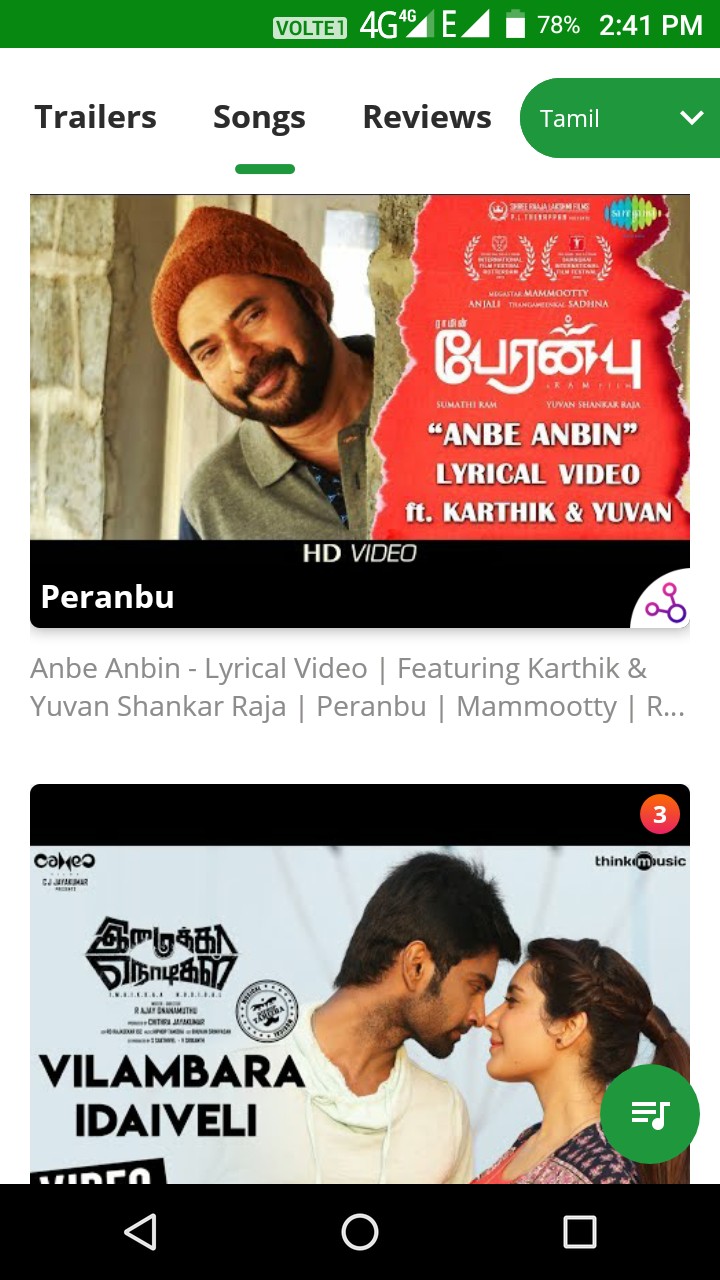Open the floating music playlist button

[x=650, y=1113]
